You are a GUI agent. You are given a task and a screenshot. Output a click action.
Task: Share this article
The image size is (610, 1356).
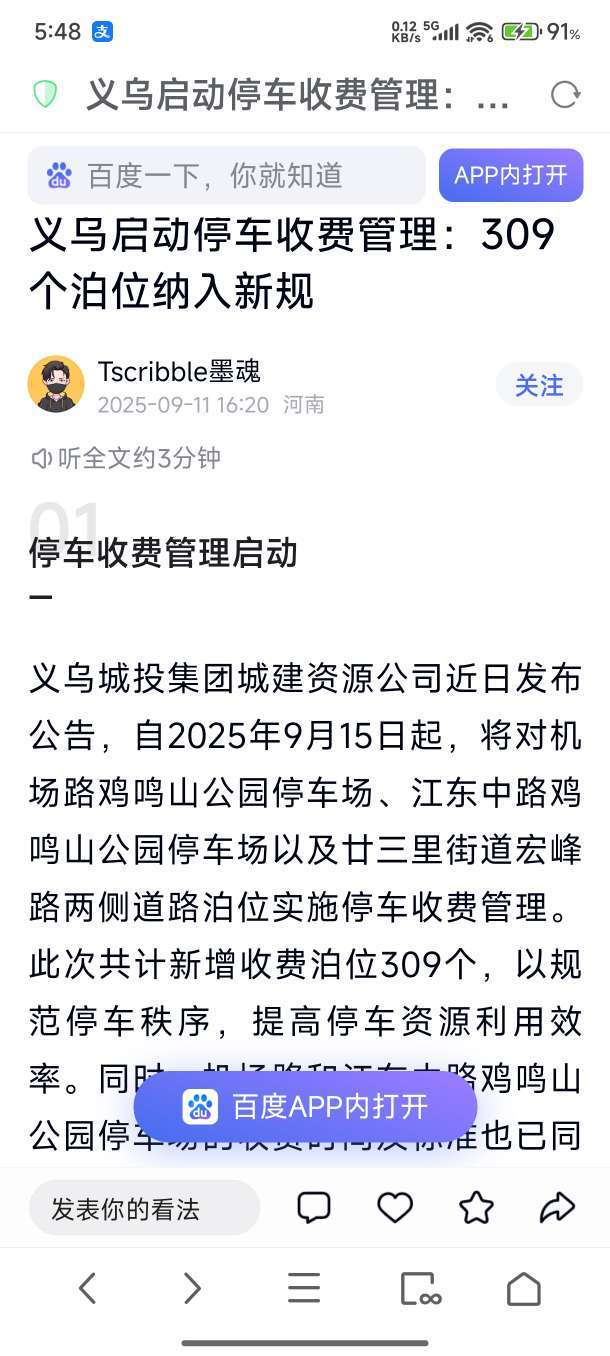[557, 1208]
